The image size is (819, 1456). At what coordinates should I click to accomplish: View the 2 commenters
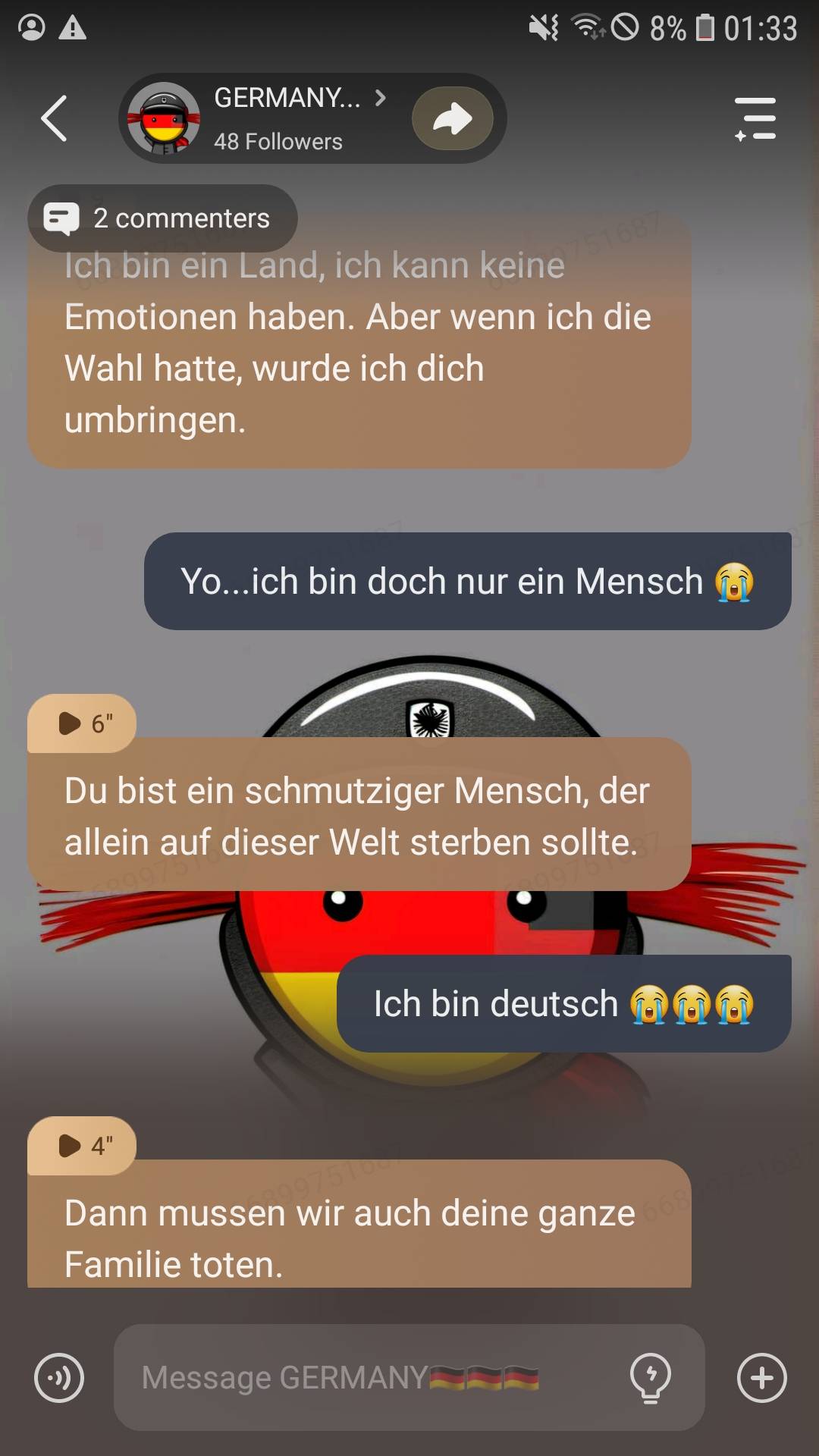coord(162,218)
